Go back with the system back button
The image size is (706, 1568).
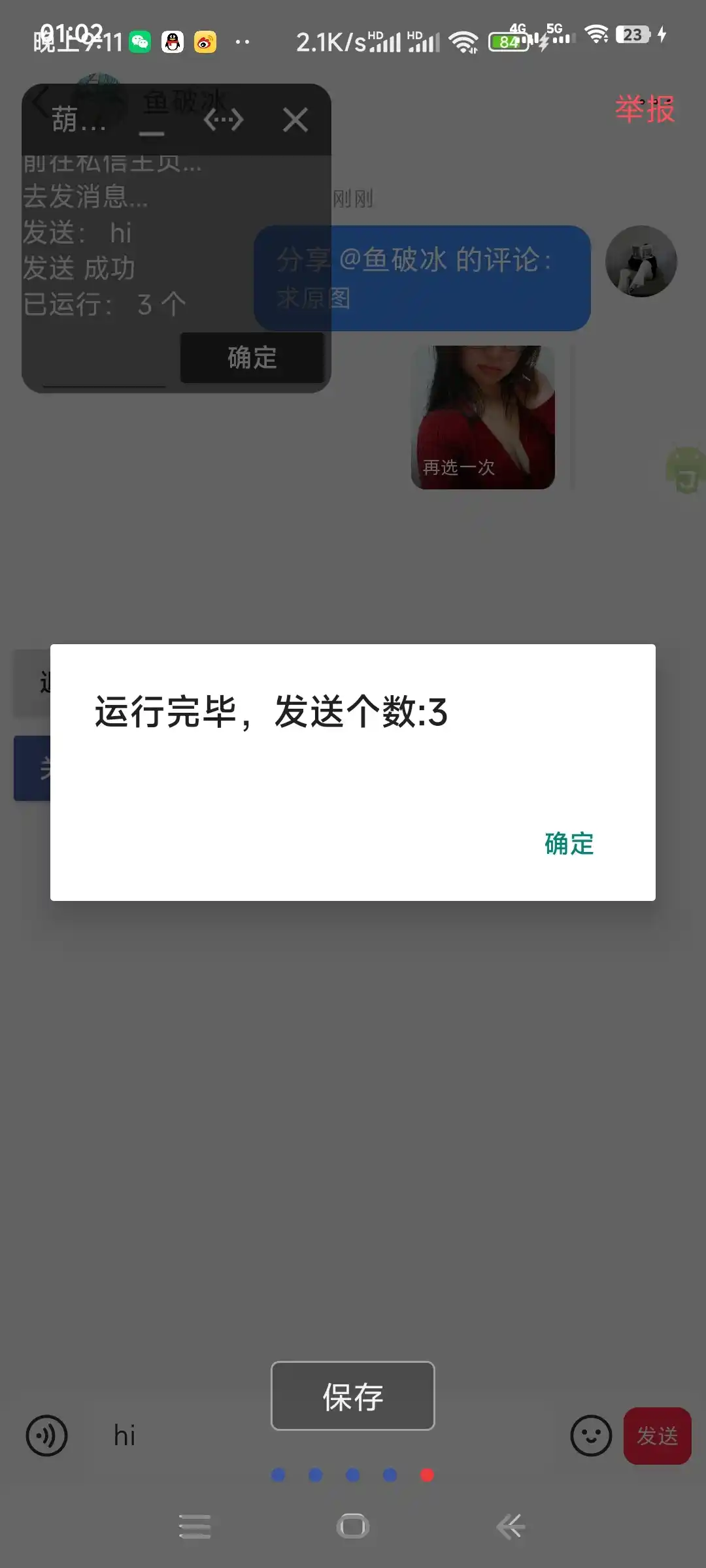point(511,1527)
